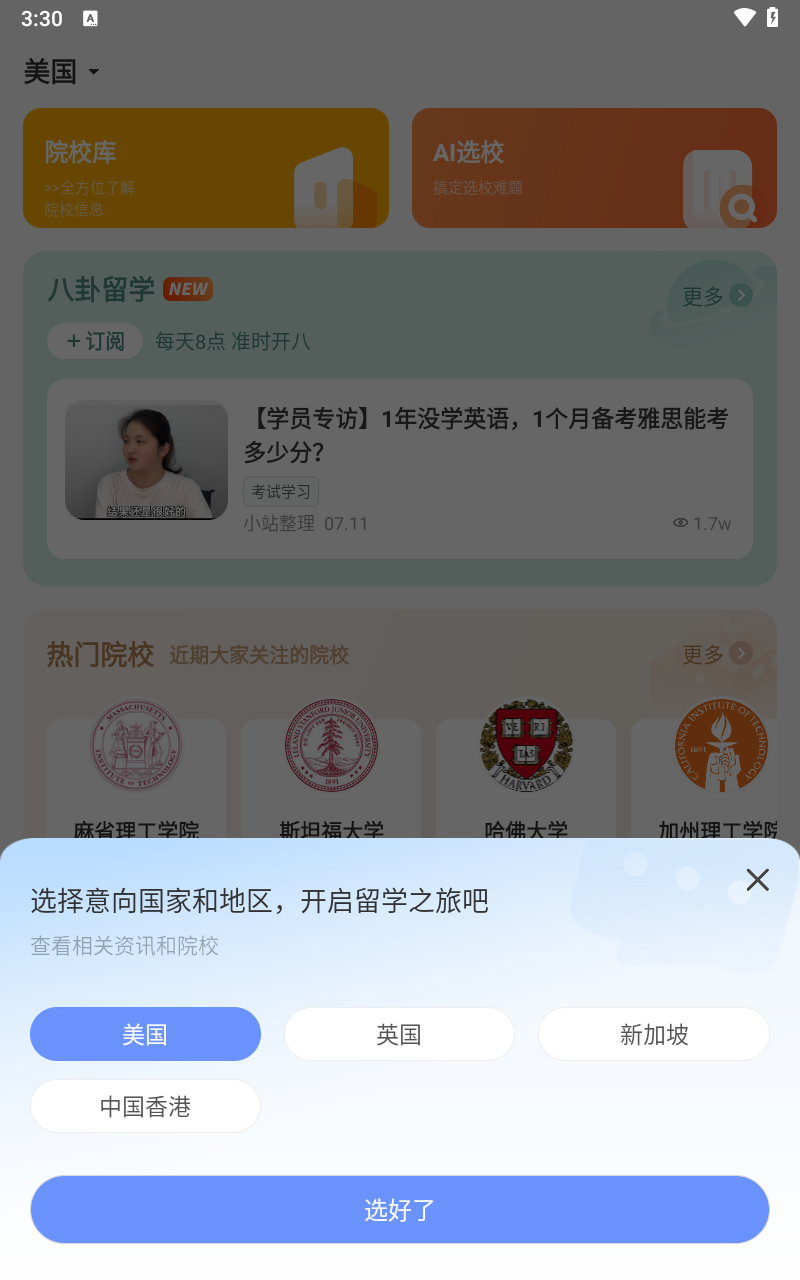The image size is (800, 1280).
Task: Open the 考试学习 category tag
Action: (x=278, y=491)
